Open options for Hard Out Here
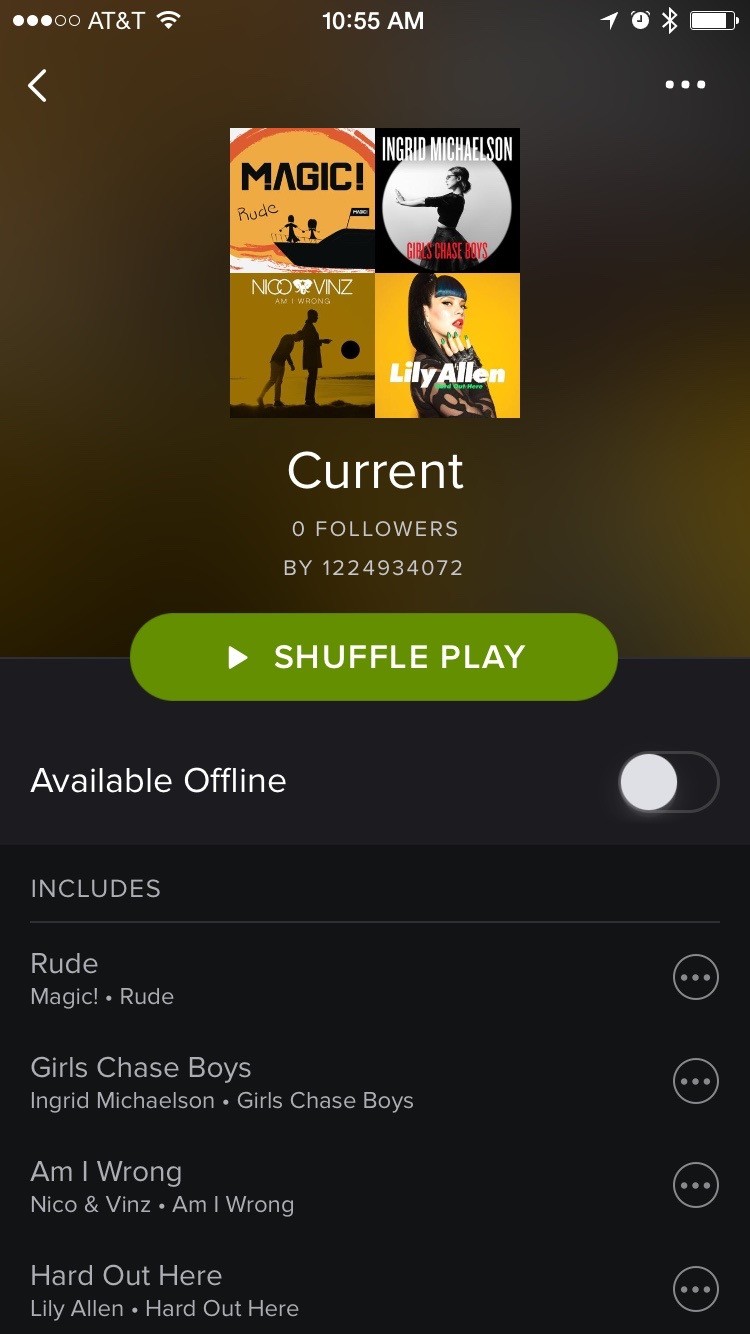Image resolution: width=750 pixels, height=1334 pixels. 696,1289
